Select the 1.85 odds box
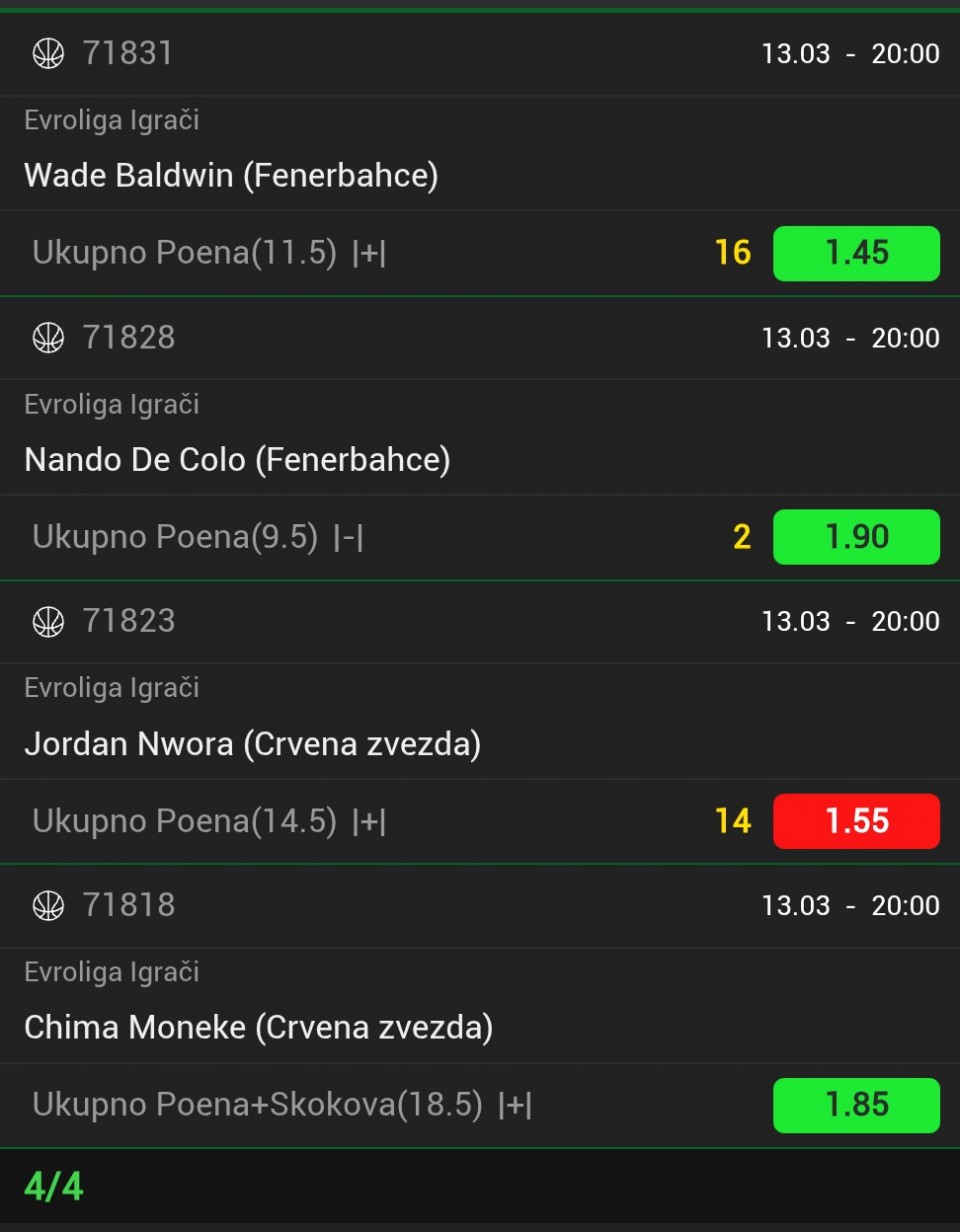This screenshot has height=1232, width=960. click(856, 1105)
